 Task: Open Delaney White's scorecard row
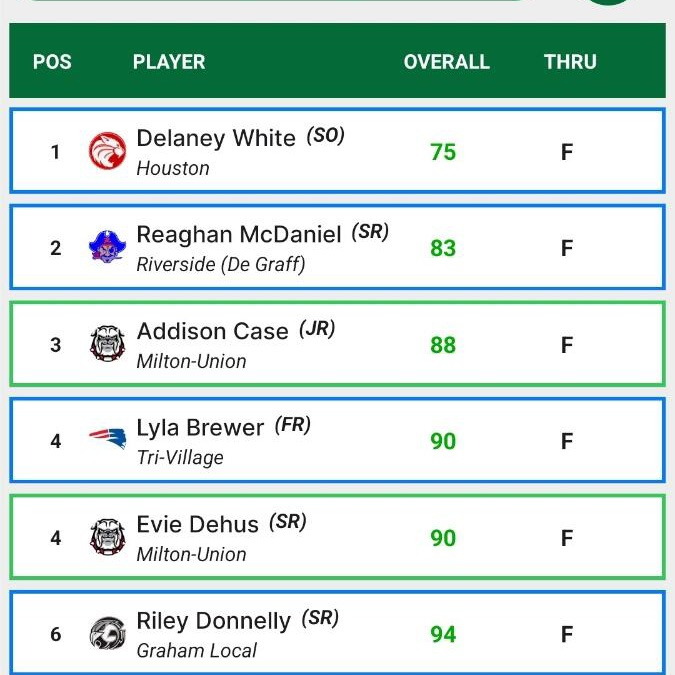pos(338,151)
